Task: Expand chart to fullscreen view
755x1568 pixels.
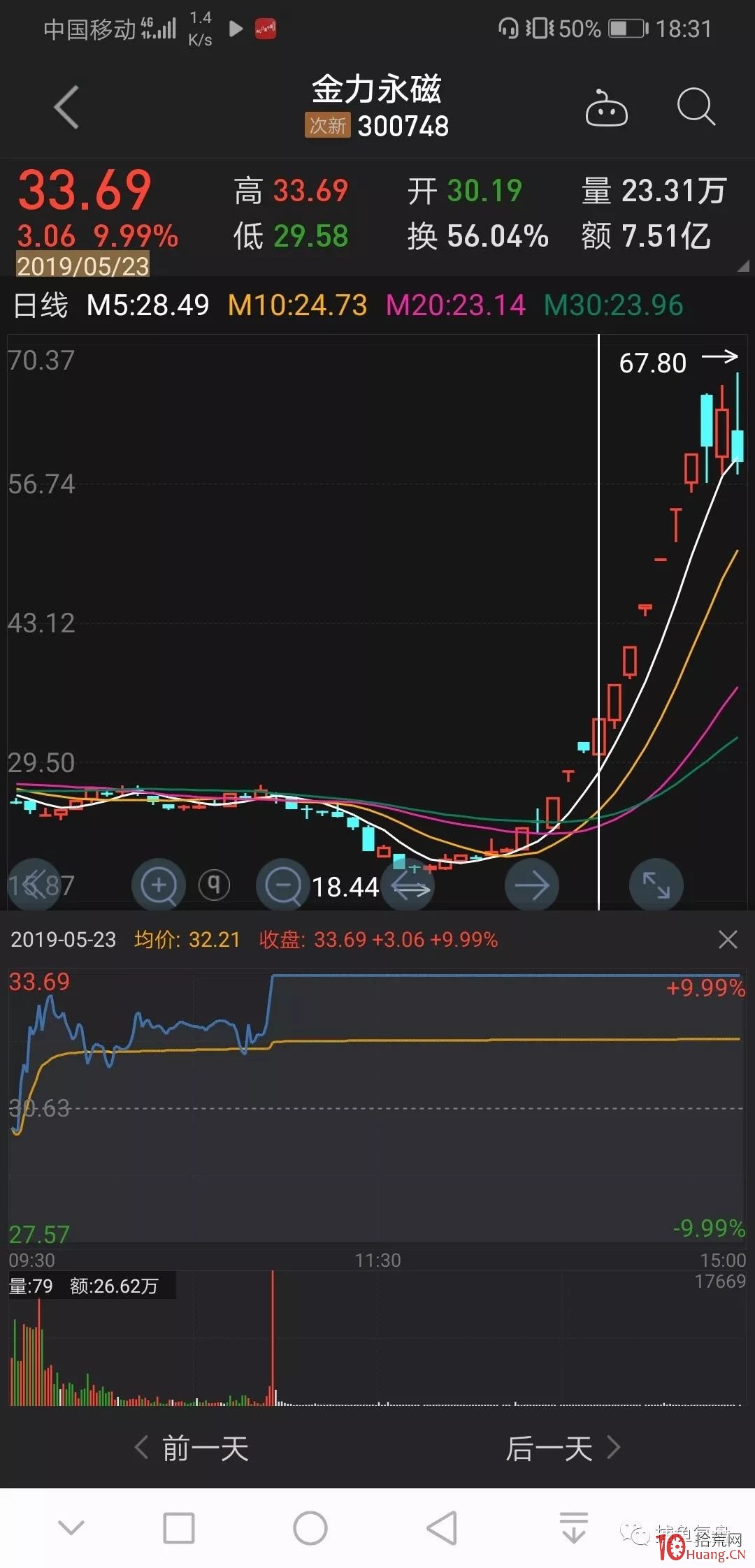Action: [x=655, y=884]
